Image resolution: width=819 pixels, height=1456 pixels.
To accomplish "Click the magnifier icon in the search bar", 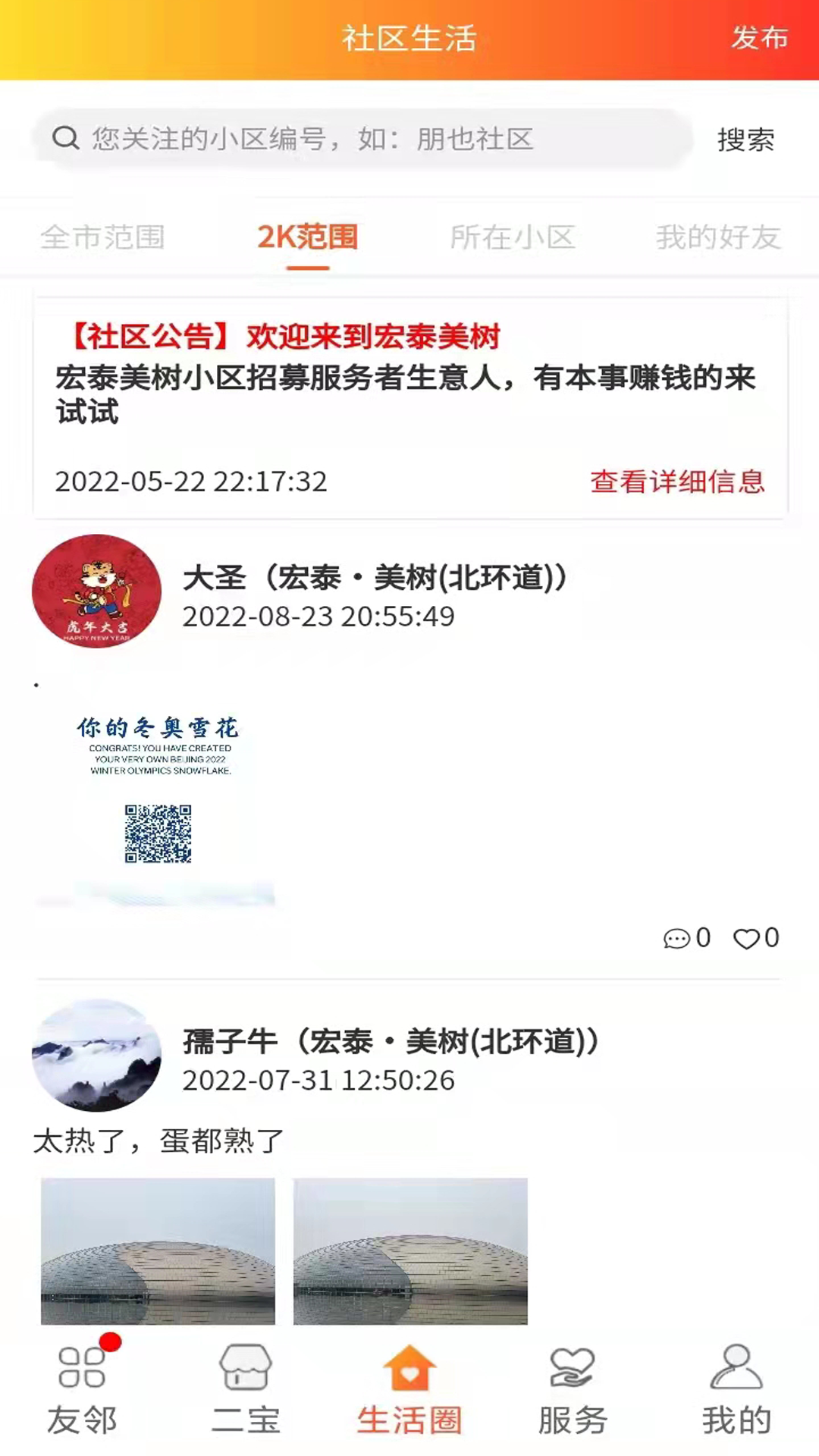I will 67,138.
